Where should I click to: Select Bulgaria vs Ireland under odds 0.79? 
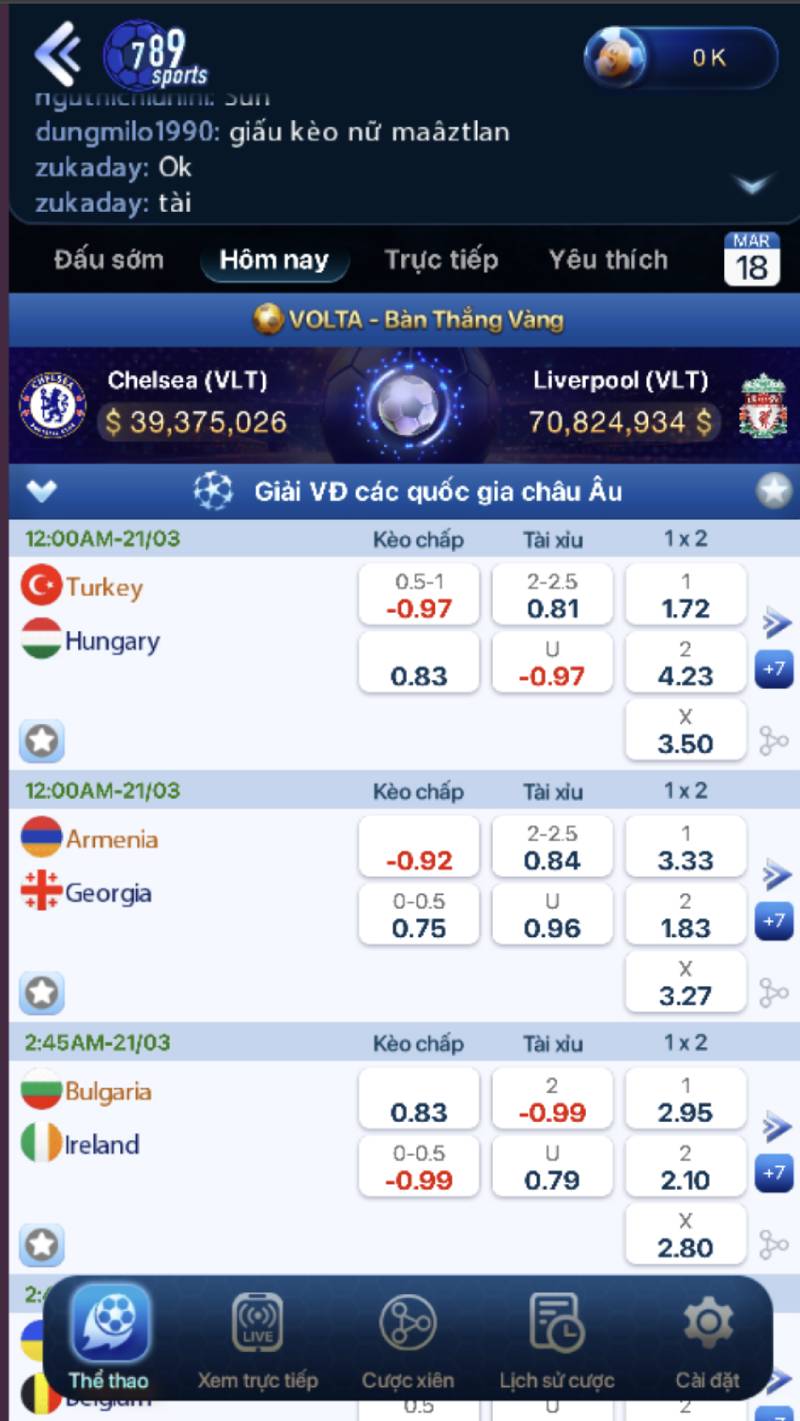[552, 1168]
